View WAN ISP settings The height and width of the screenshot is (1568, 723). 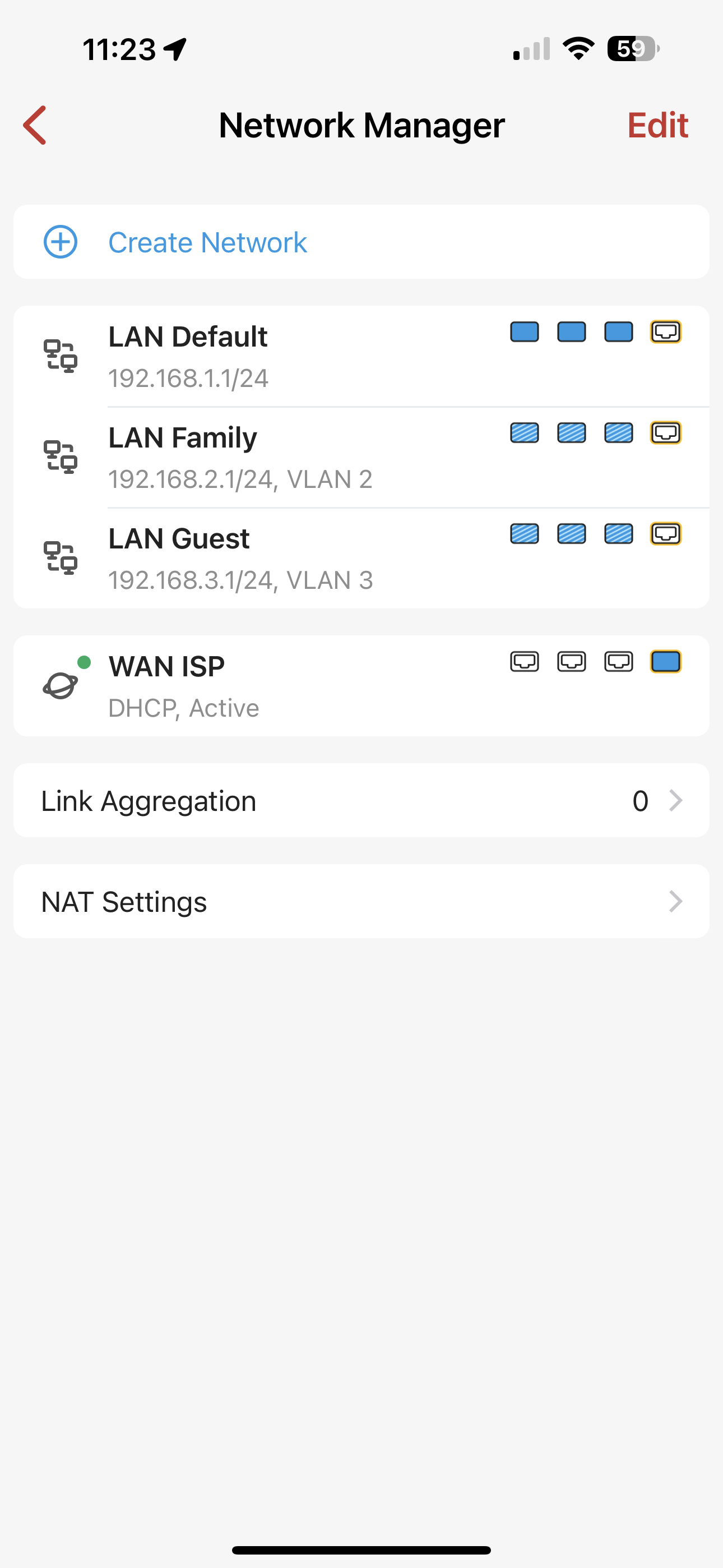pos(304,686)
